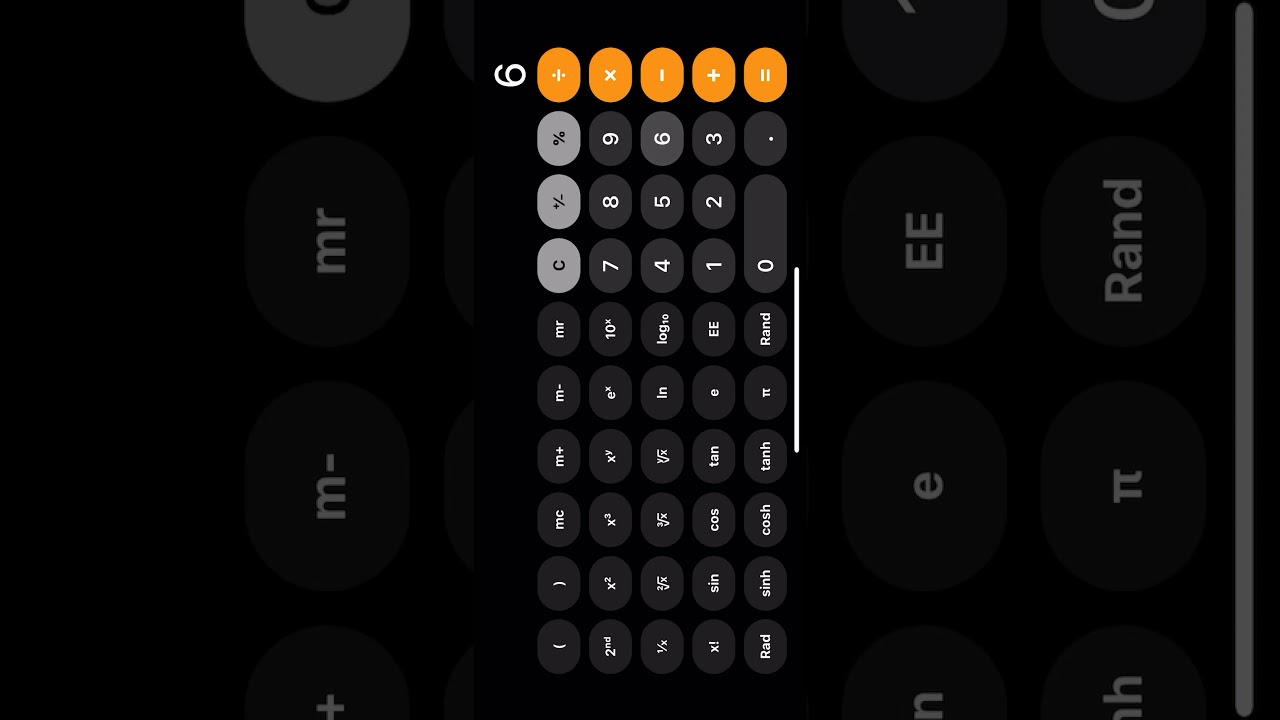Clear memory with the mc key
Screen dimensions: 1280x720
[x=559, y=519]
